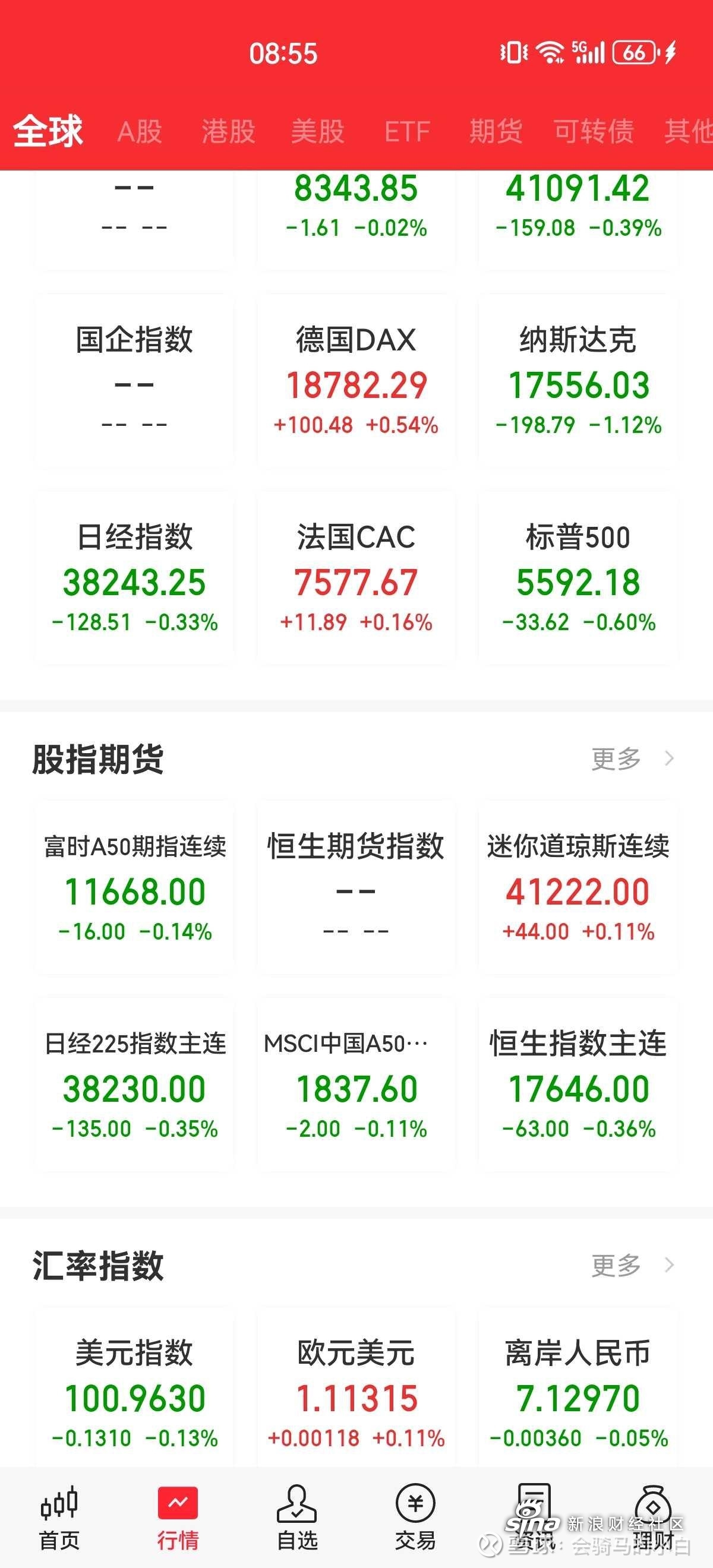Screen dimensions: 713x1568
Task: Open the 首页 tab in bottom navigation
Action: 61,1516
